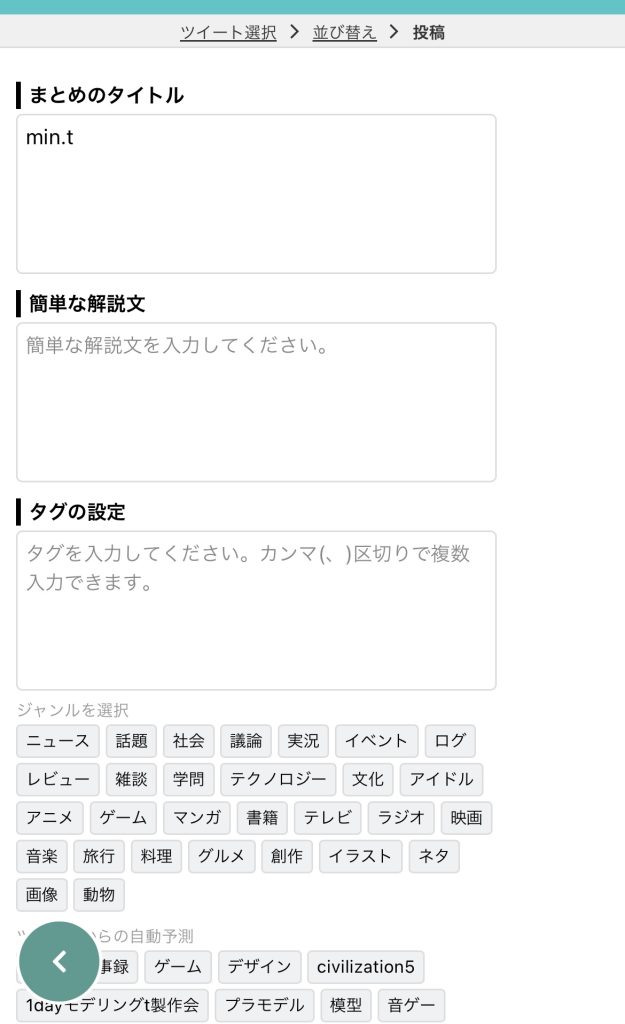Select the イラスト genre chip
625x1024 pixels.
361,856
